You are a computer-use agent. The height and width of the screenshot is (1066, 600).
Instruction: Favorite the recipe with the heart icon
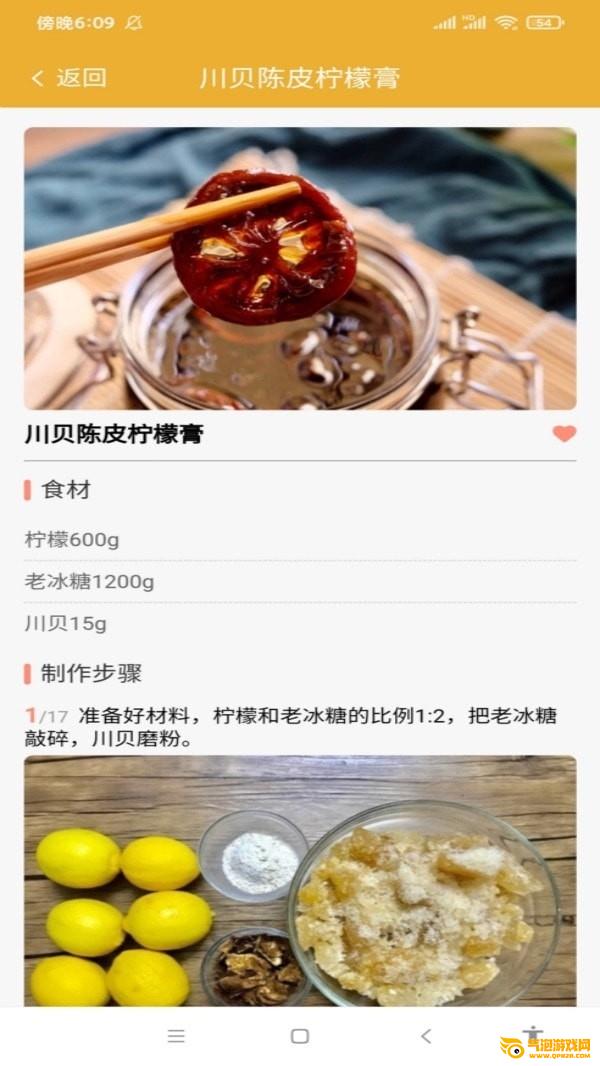pyautogui.click(x=564, y=434)
